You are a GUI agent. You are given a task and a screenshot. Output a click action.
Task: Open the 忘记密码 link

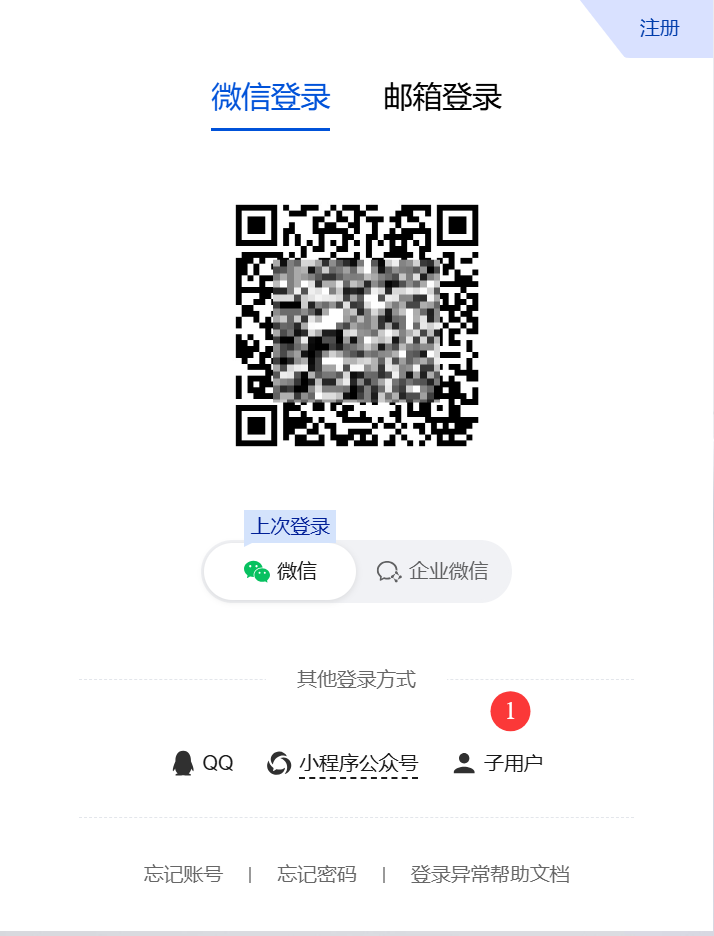(317, 875)
